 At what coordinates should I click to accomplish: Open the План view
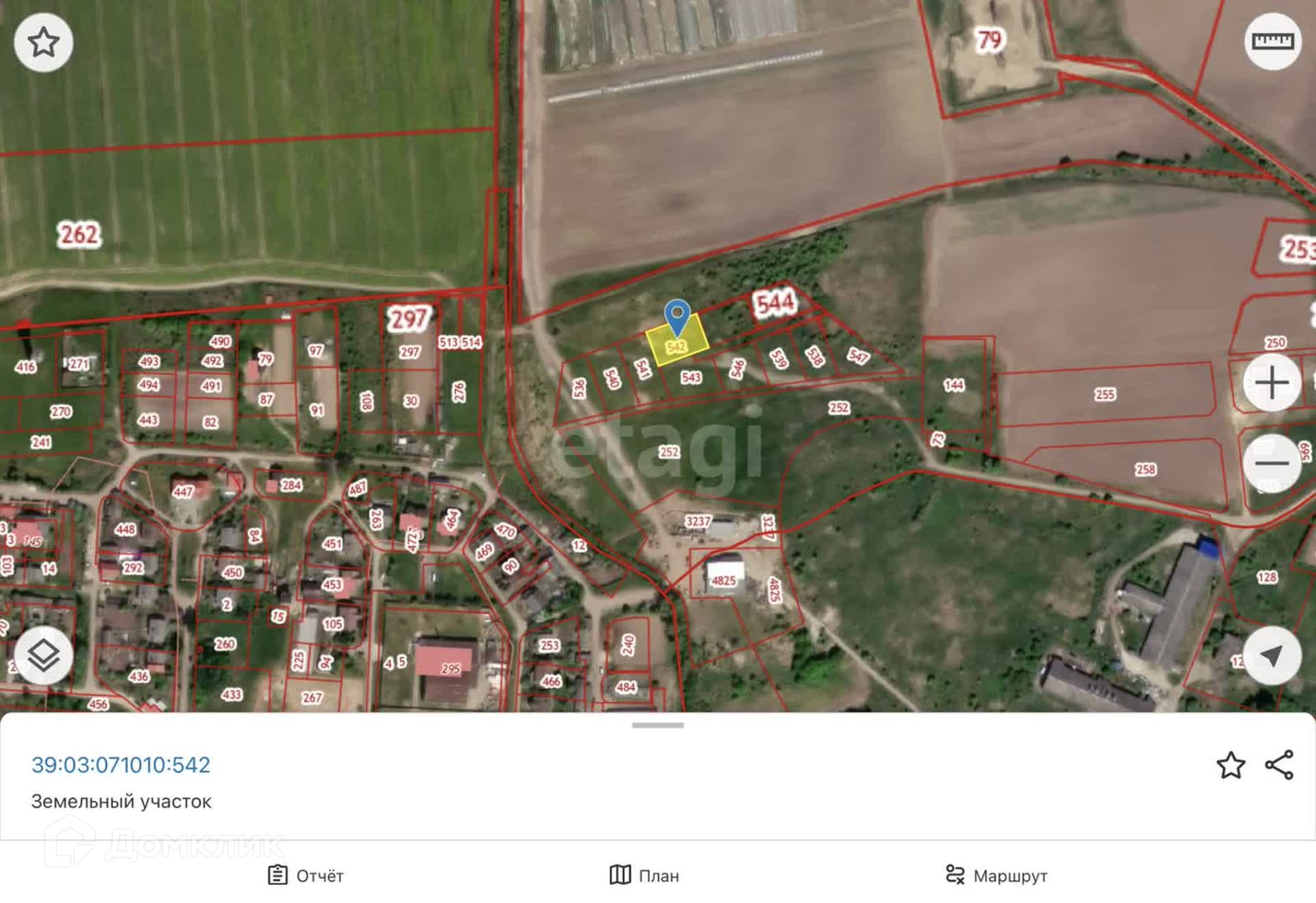[644, 875]
